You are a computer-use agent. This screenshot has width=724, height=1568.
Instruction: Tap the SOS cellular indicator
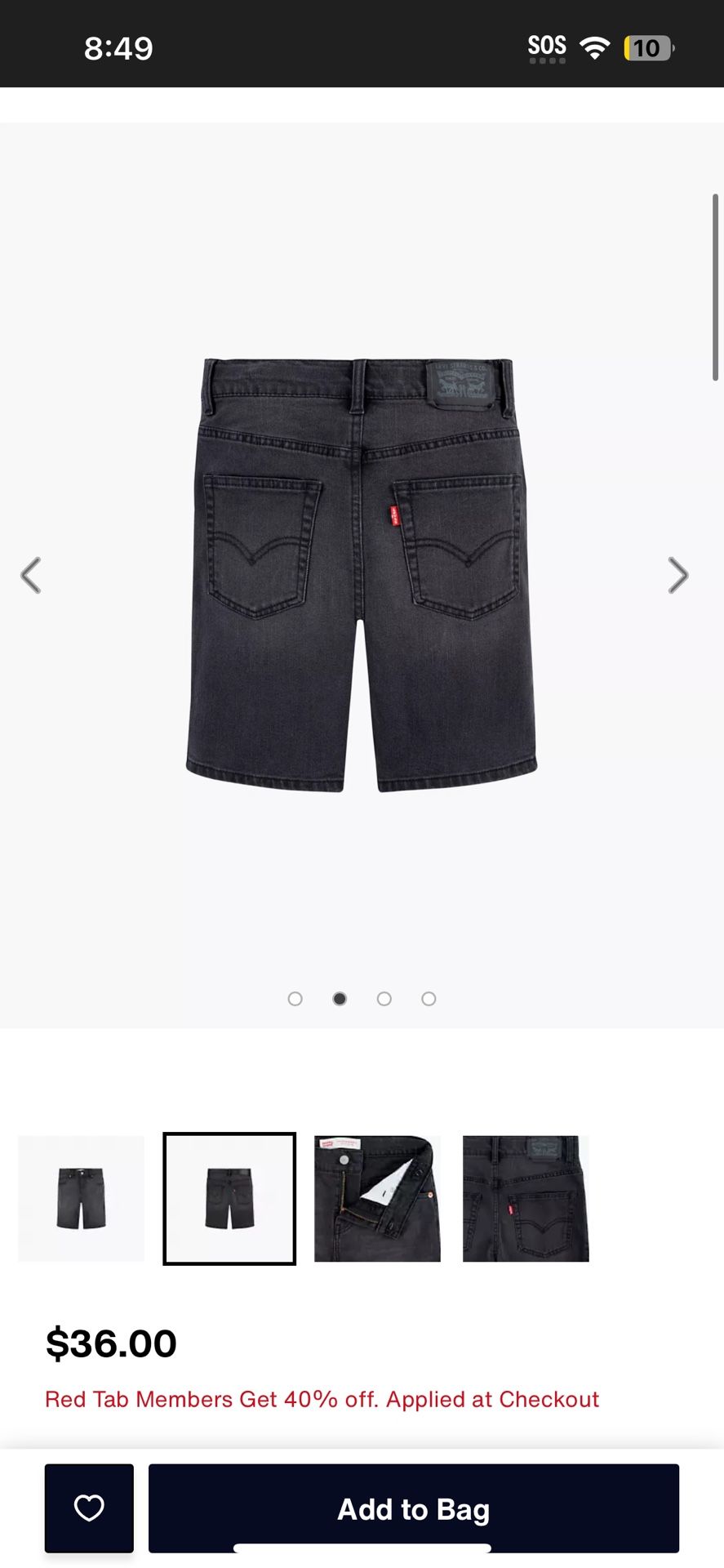(x=545, y=47)
